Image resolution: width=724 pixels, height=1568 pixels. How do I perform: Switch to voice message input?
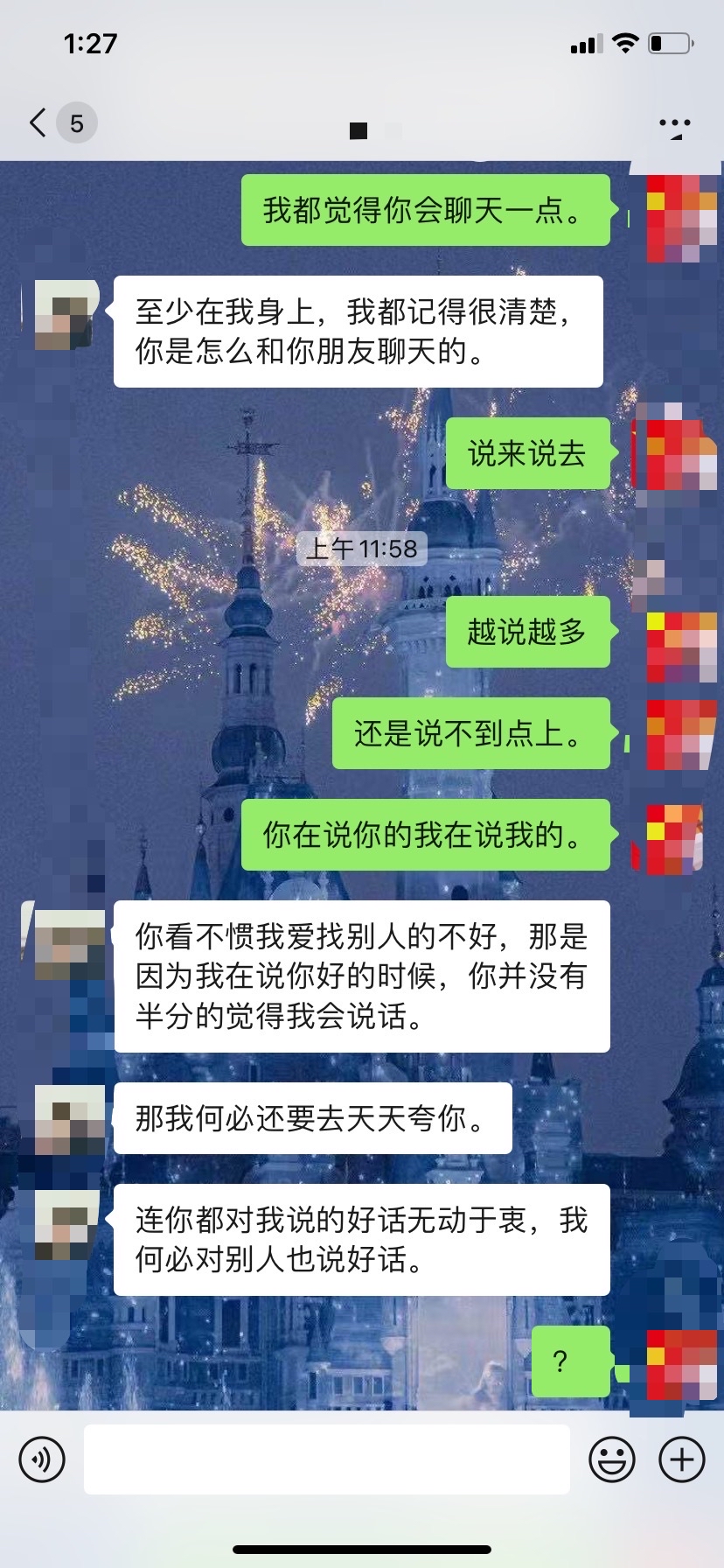coord(42,1459)
